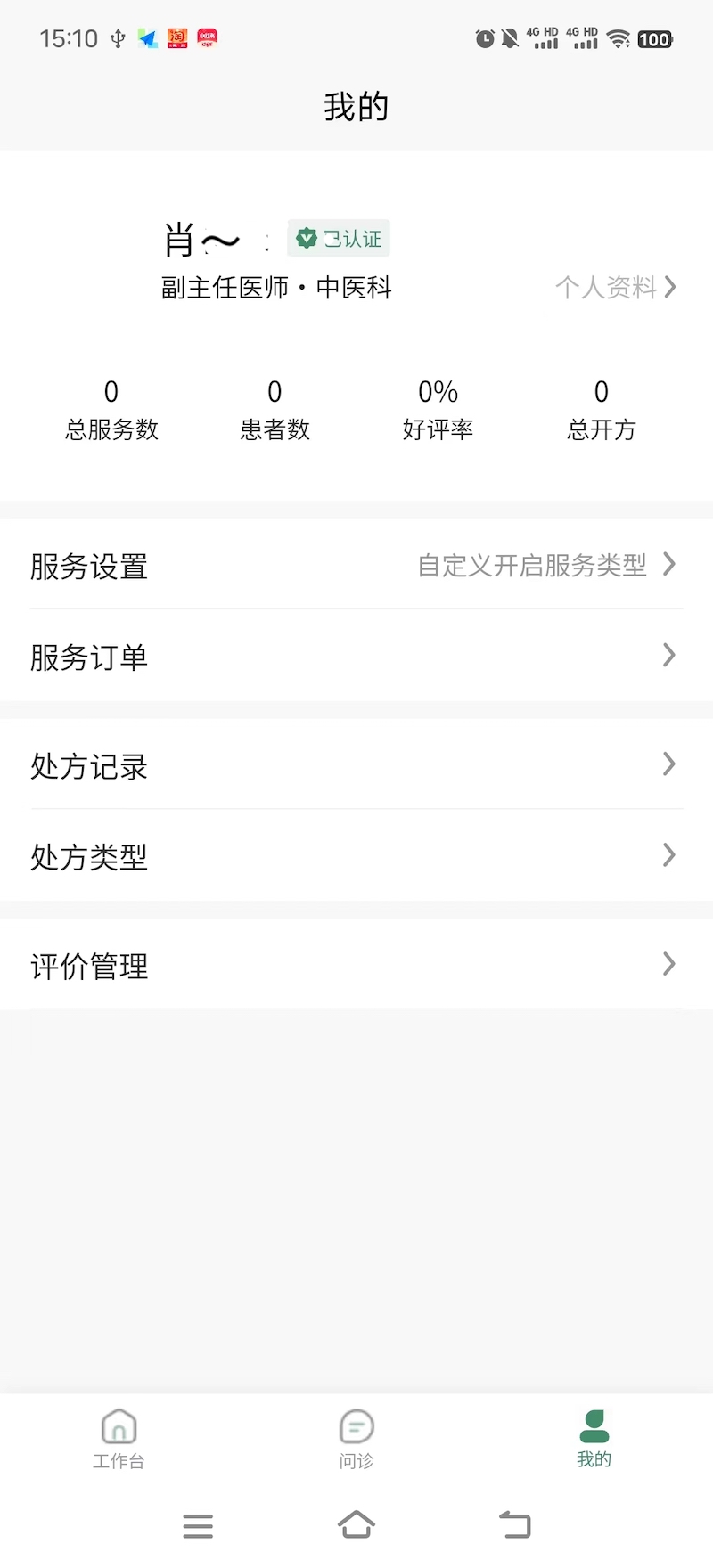Select the 问诊 (Consultation) chat icon
This screenshot has height=1568, width=713.
tap(356, 1426)
